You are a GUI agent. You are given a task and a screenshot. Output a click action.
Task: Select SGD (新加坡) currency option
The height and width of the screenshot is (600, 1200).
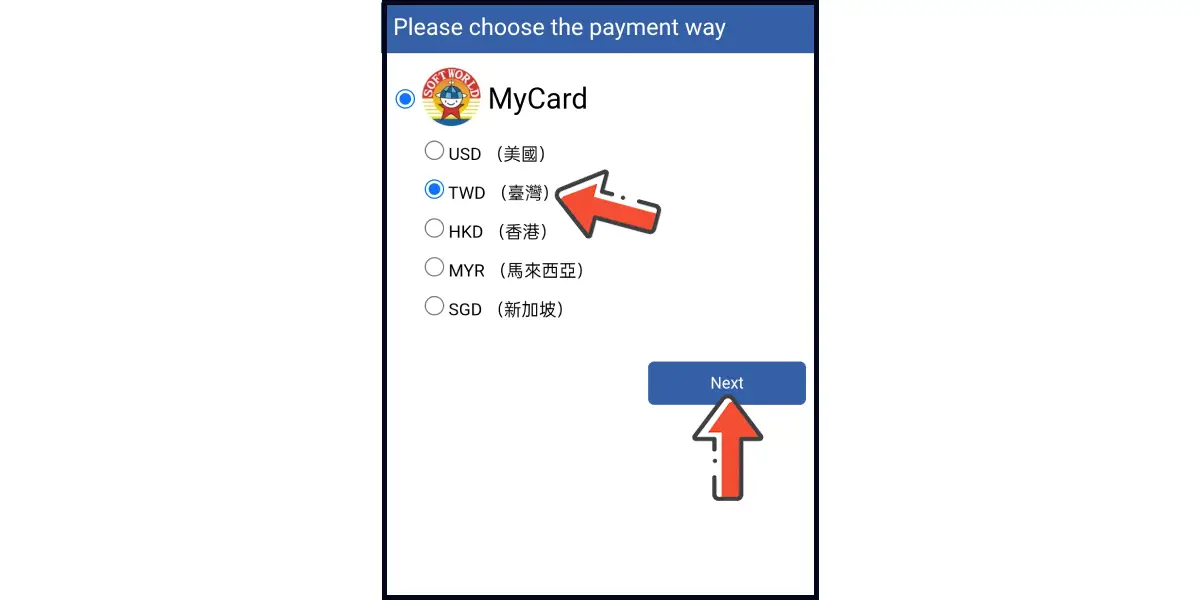[434, 306]
